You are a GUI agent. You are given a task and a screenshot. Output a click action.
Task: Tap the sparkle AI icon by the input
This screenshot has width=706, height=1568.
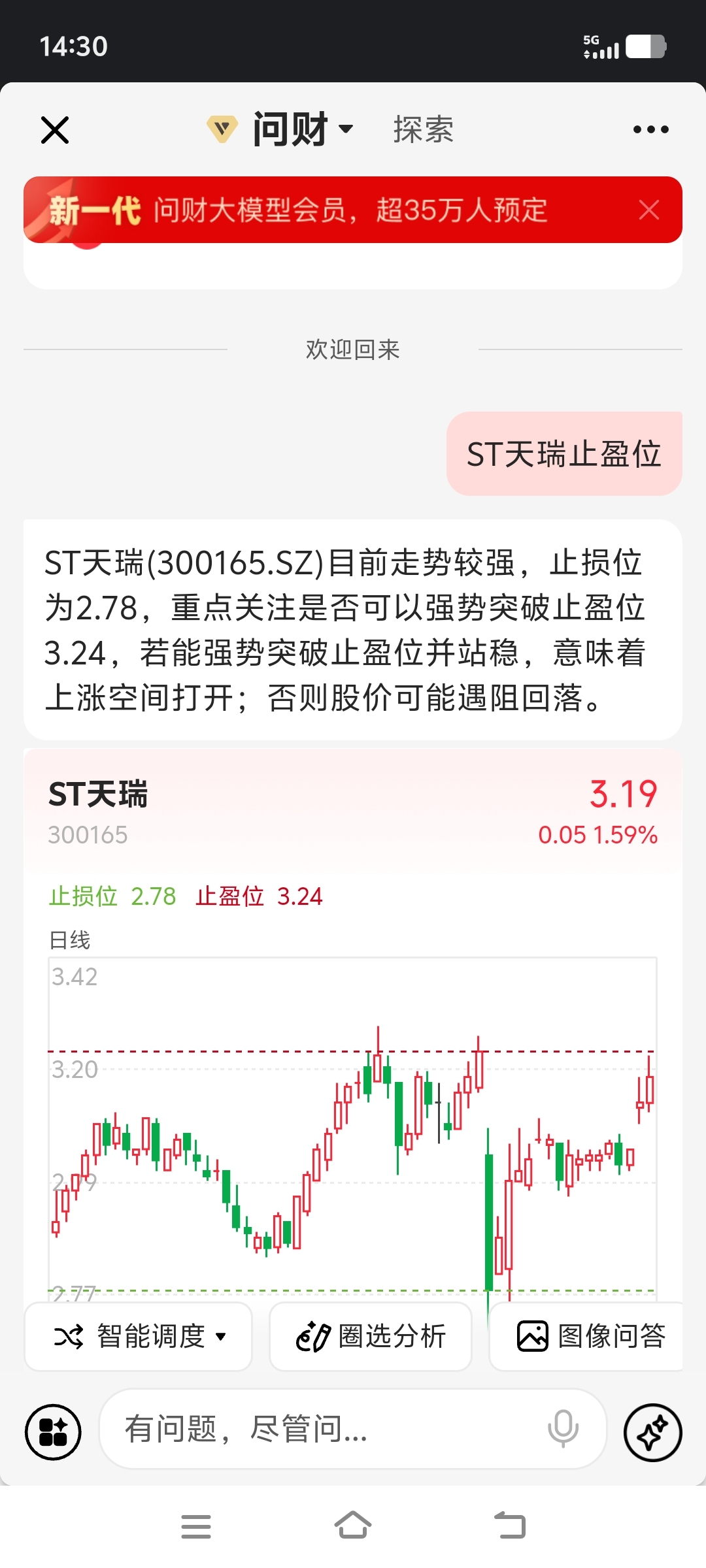tap(652, 1432)
